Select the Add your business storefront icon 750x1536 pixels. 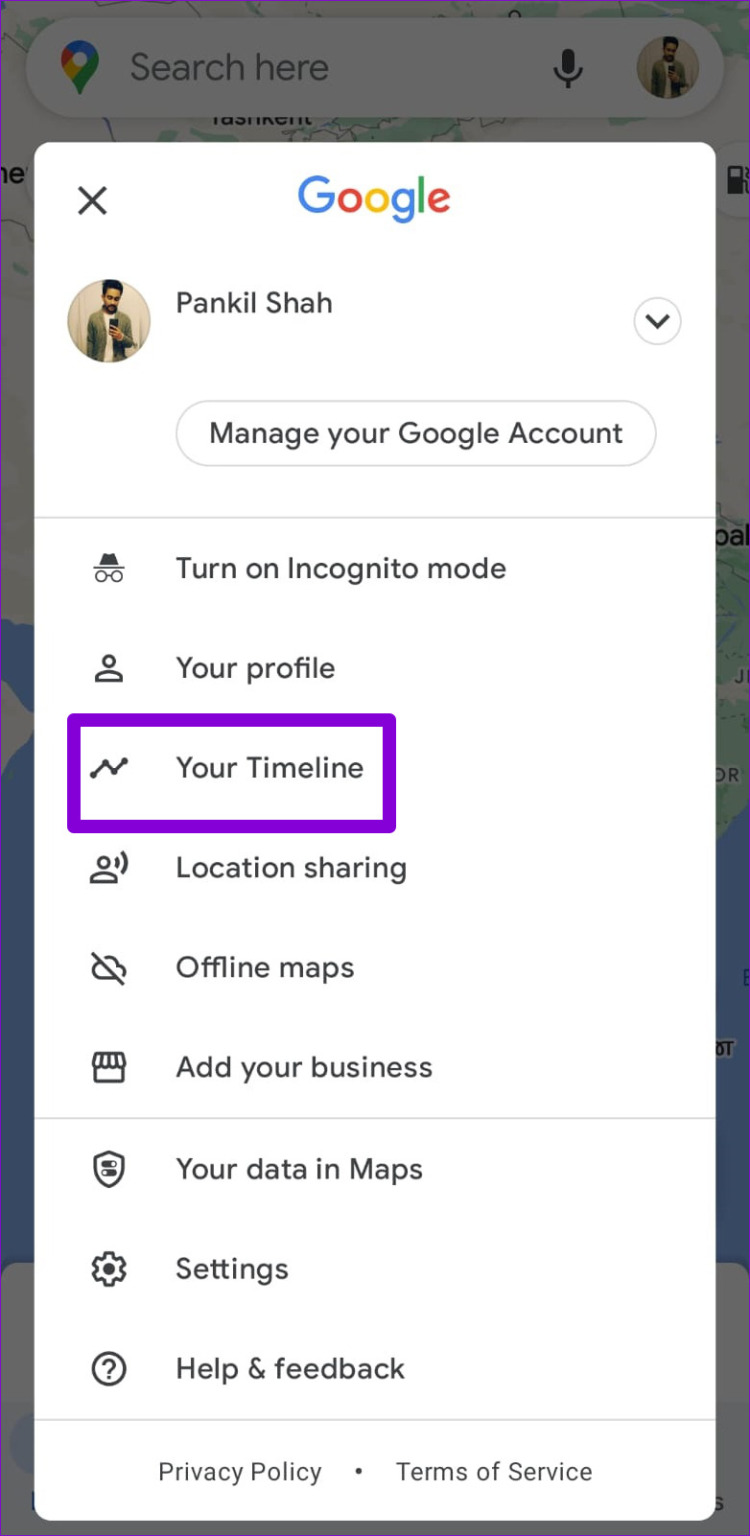pos(108,1067)
